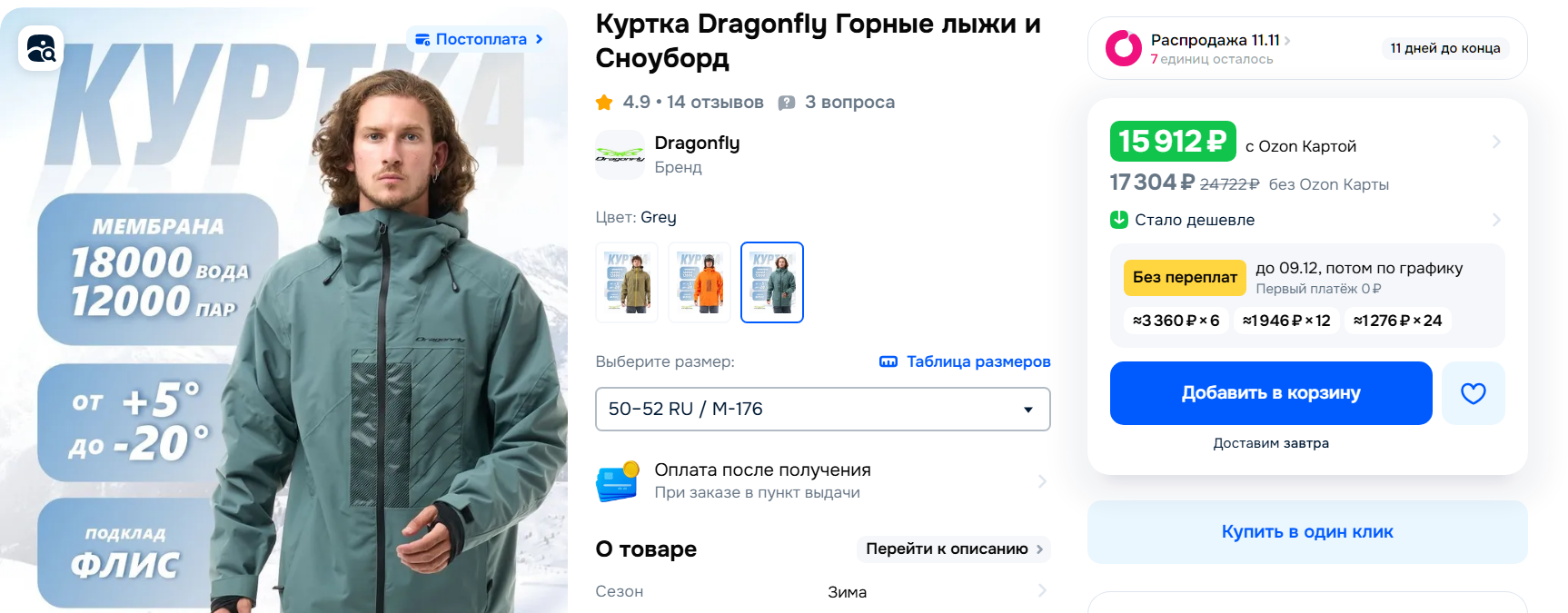
Task: Add the jacket to favorites
Action: (1473, 393)
